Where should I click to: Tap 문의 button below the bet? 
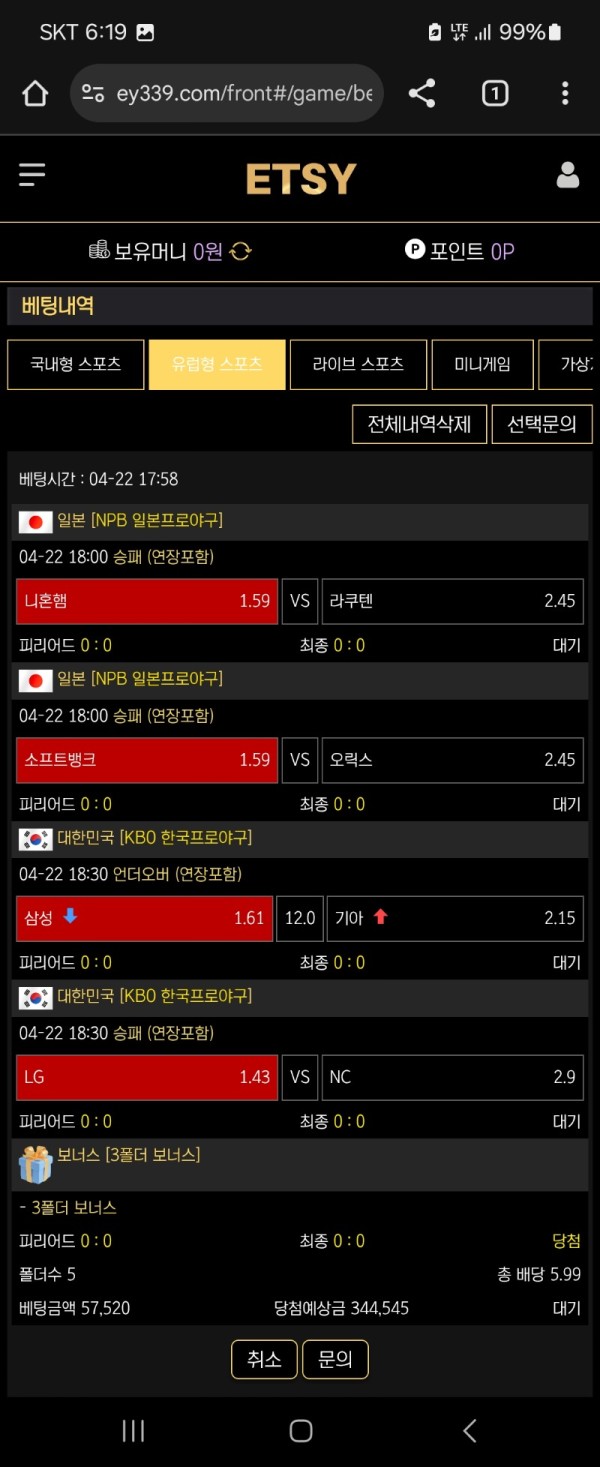(x=335, y=1359)
